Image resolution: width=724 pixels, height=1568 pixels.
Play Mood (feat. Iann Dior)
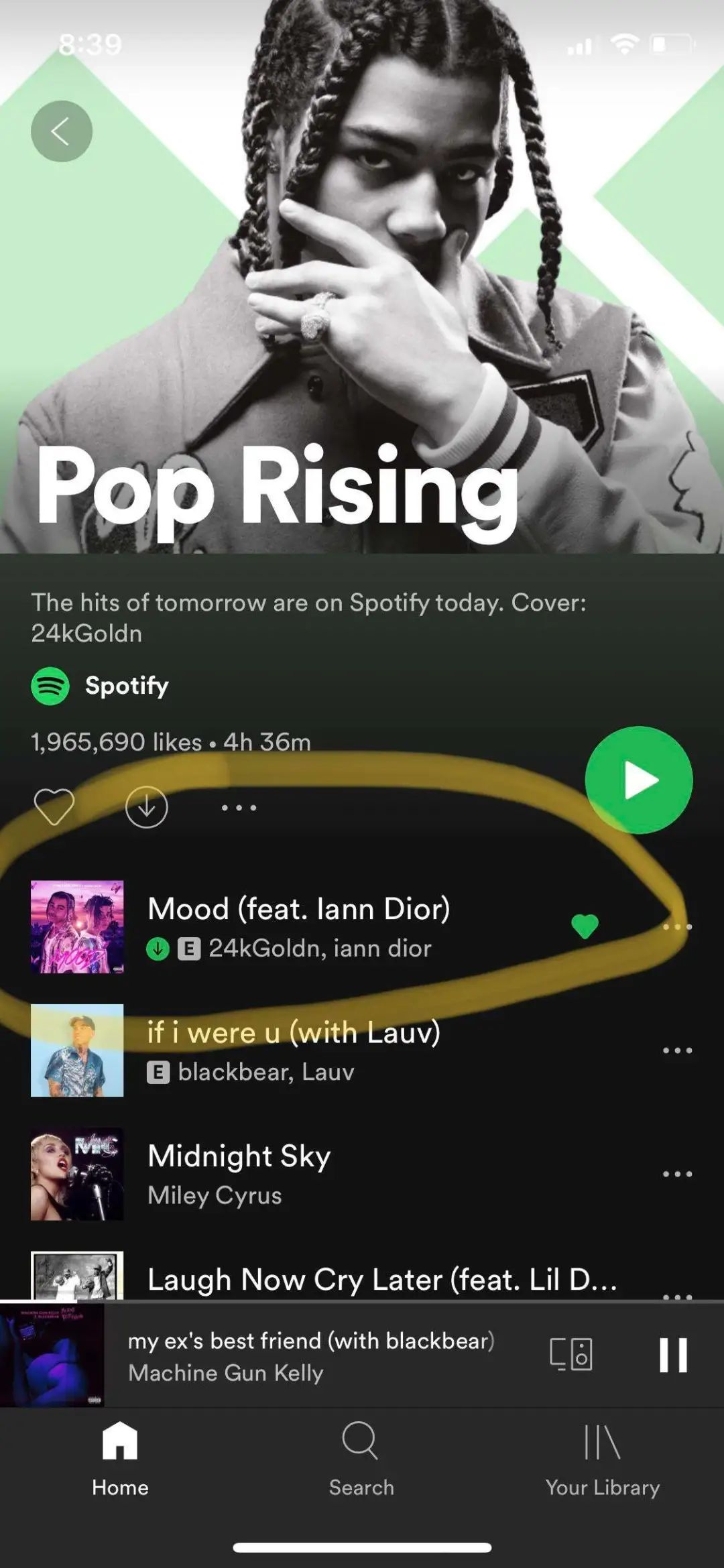[298, 926]
